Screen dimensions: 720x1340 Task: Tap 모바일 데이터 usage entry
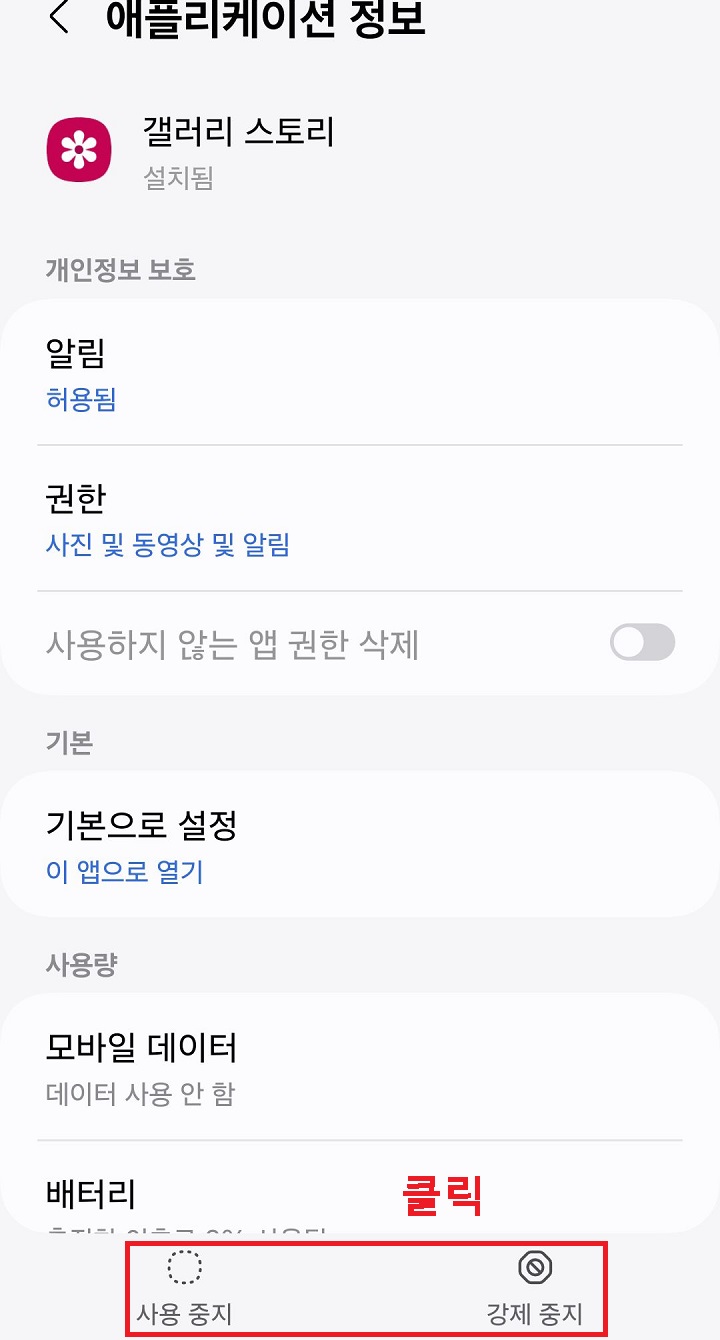pyautogui.click(x=140, y=1048)
